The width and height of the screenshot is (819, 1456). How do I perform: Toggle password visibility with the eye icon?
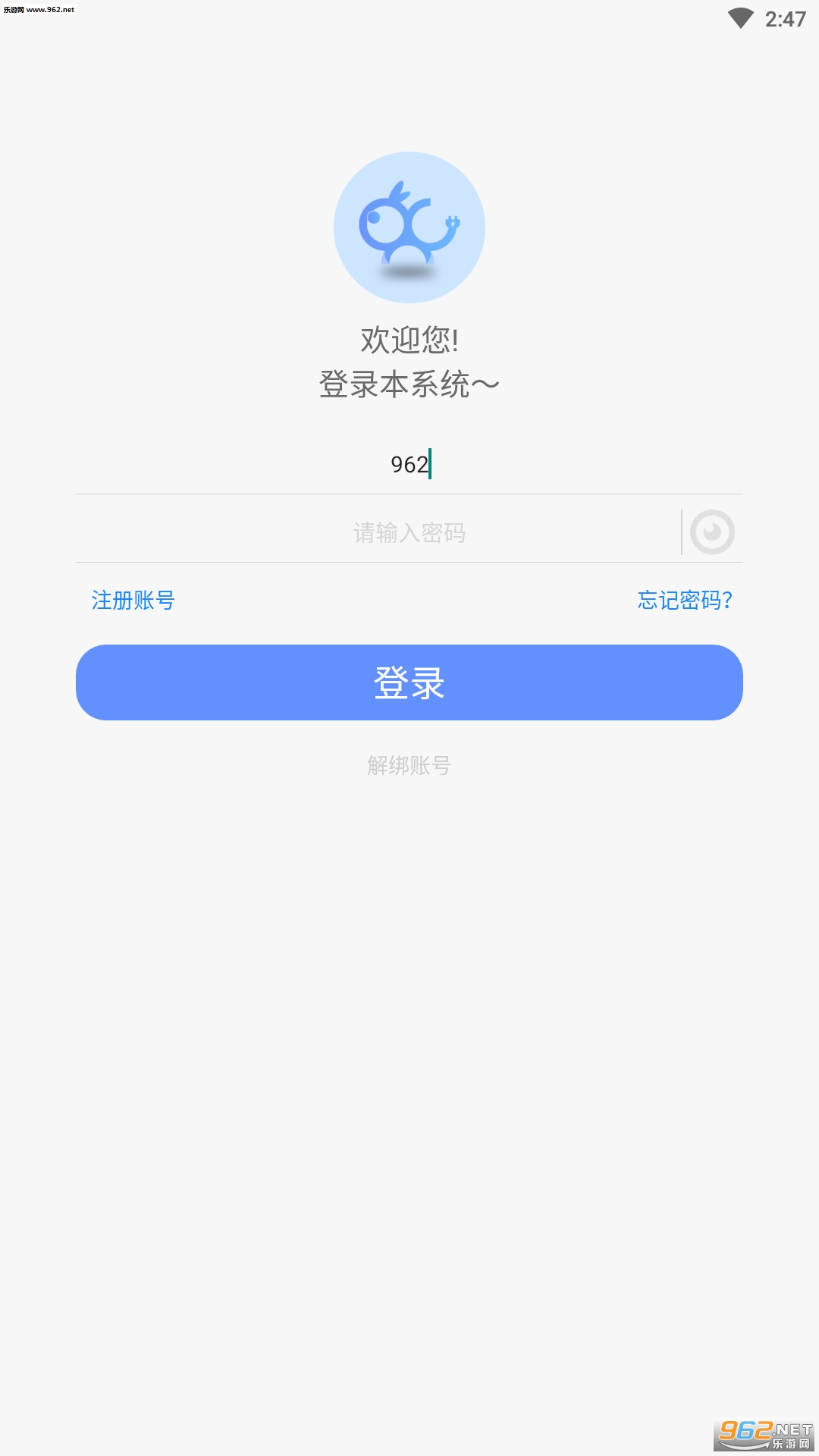[712, 532]
